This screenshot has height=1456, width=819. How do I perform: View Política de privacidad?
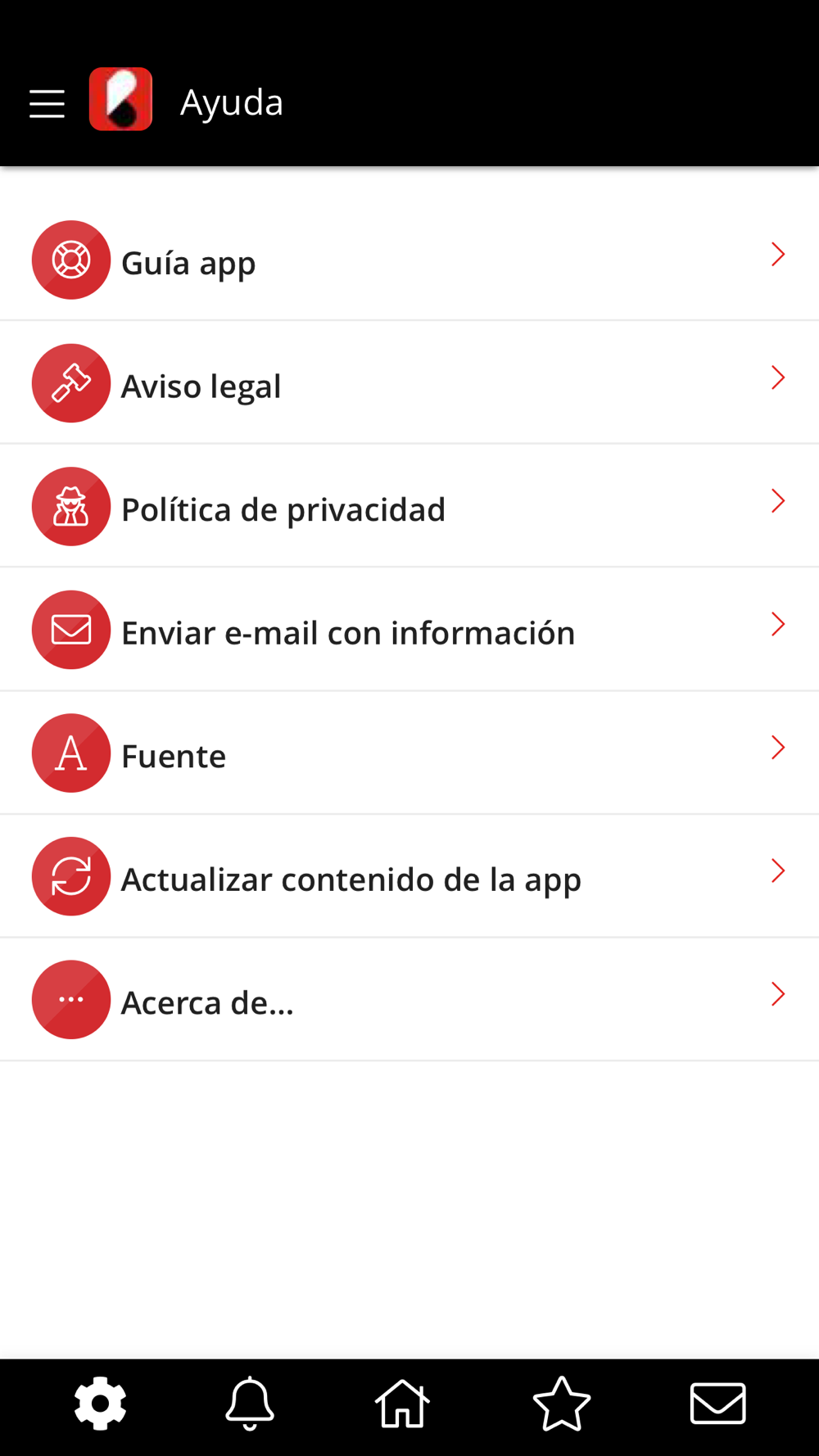[x=409, y=506]
